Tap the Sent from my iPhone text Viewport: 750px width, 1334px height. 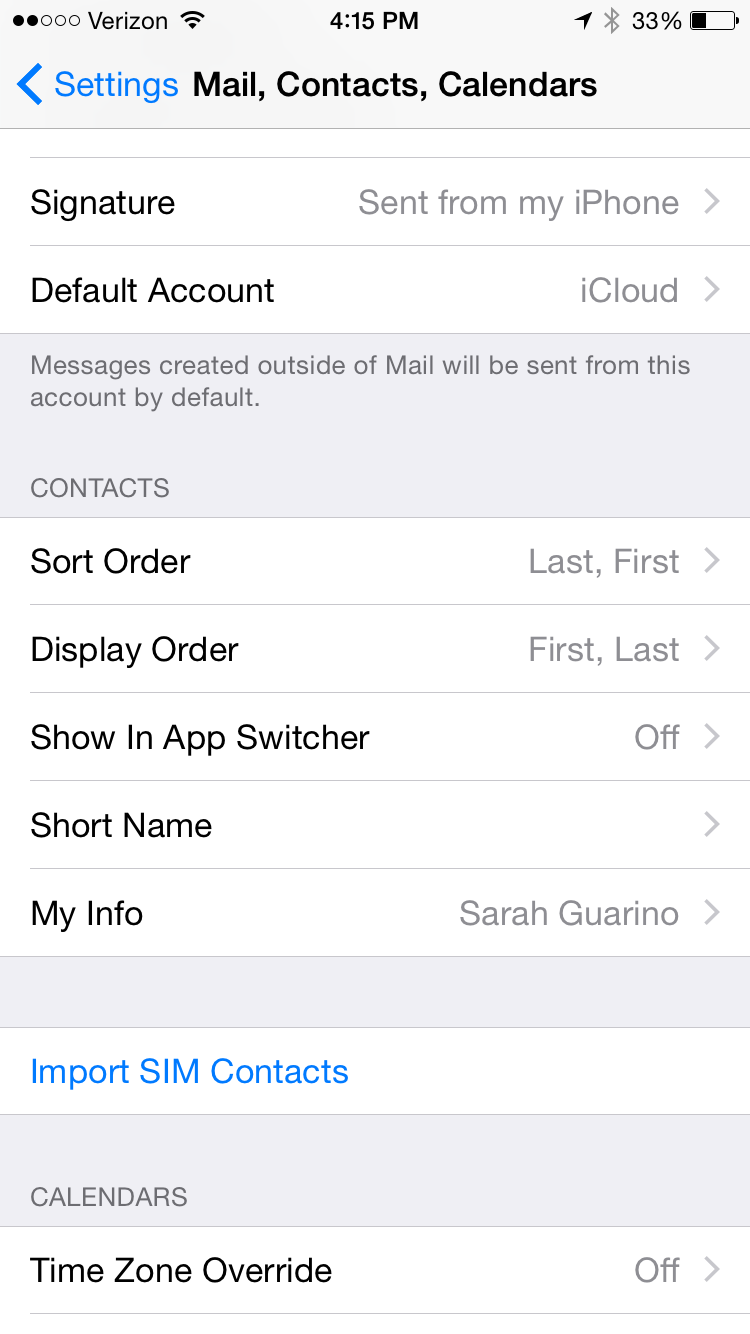pyautogui.click(x=518, y=202)
